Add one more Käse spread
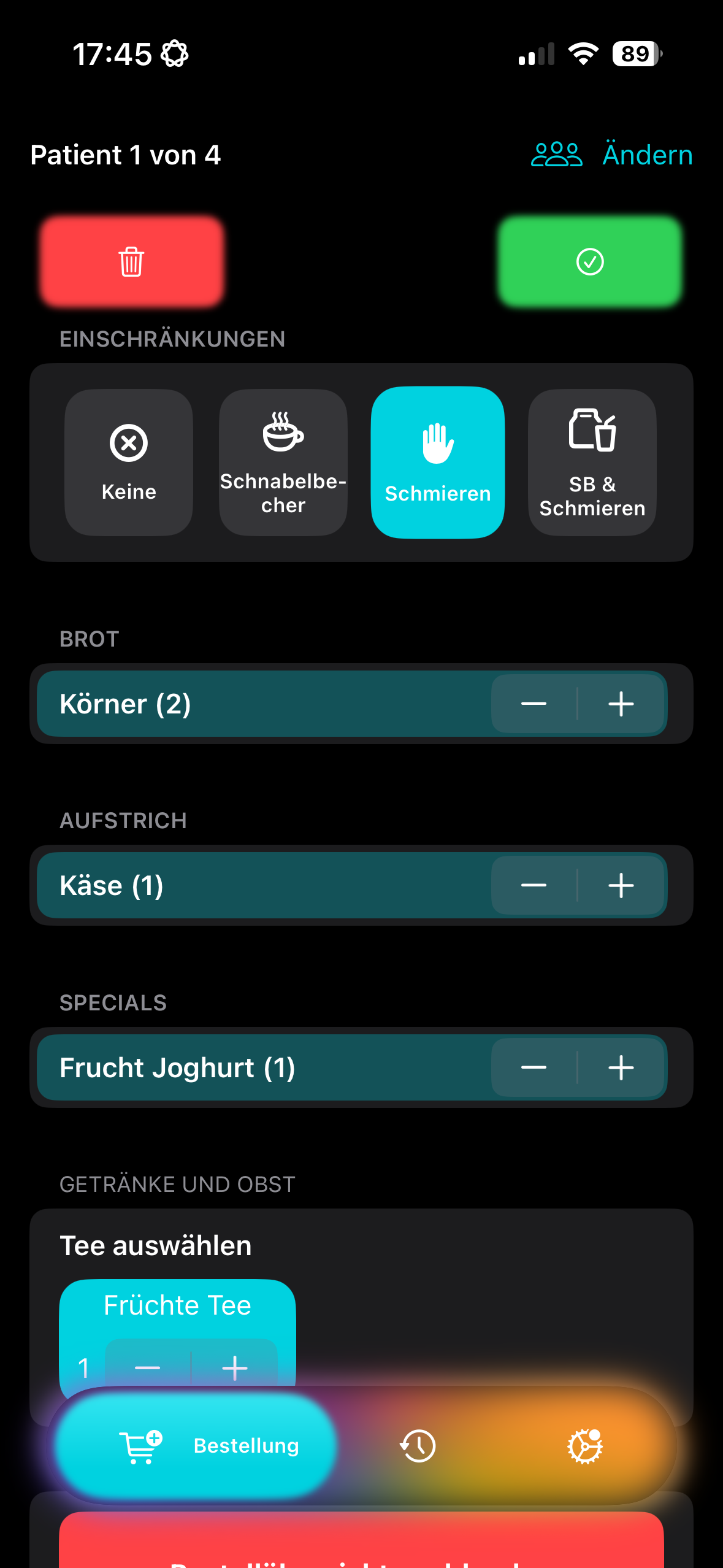The height and width of the screenshot is (1568, 723). pyautogui.click(x=621, y=885)
